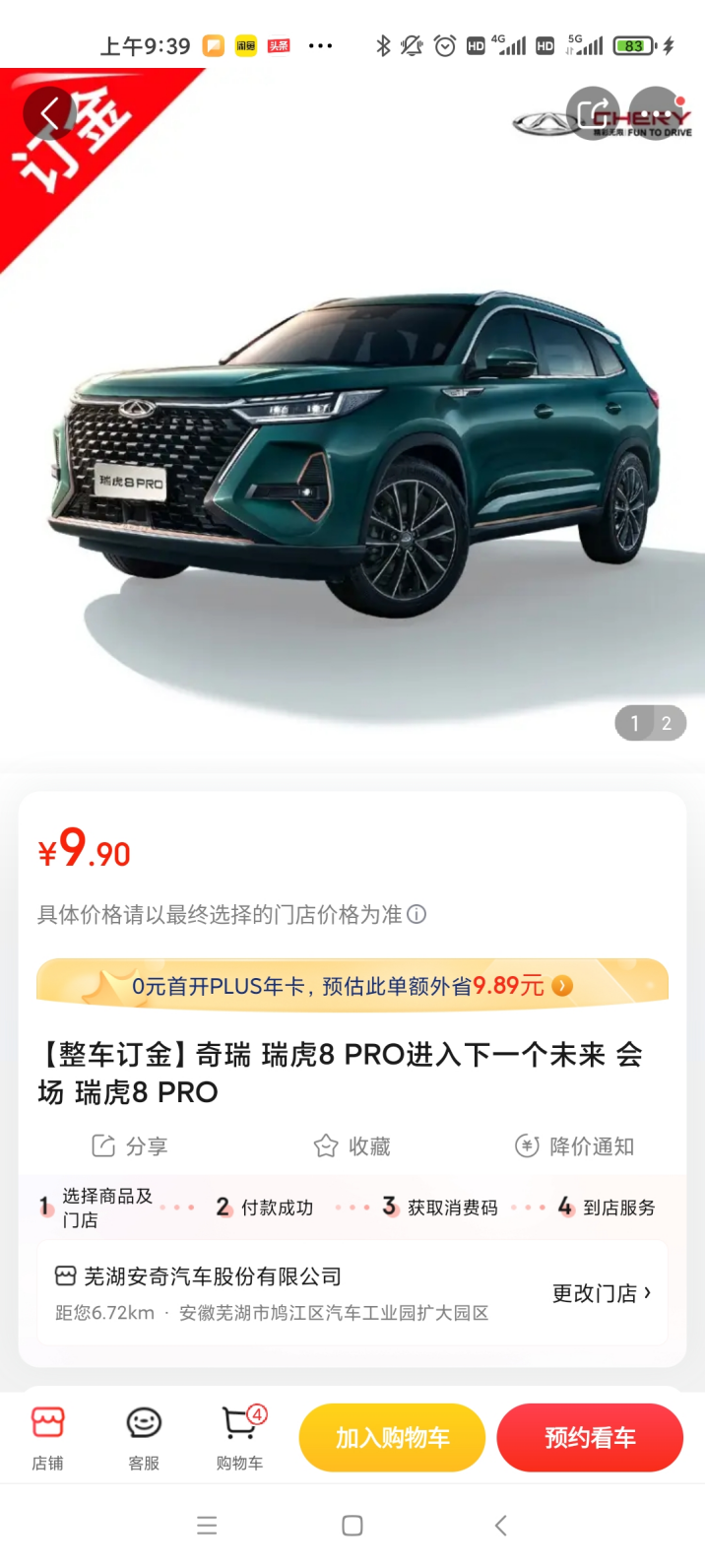Visit the 店铺 store page

[47, 1437]
